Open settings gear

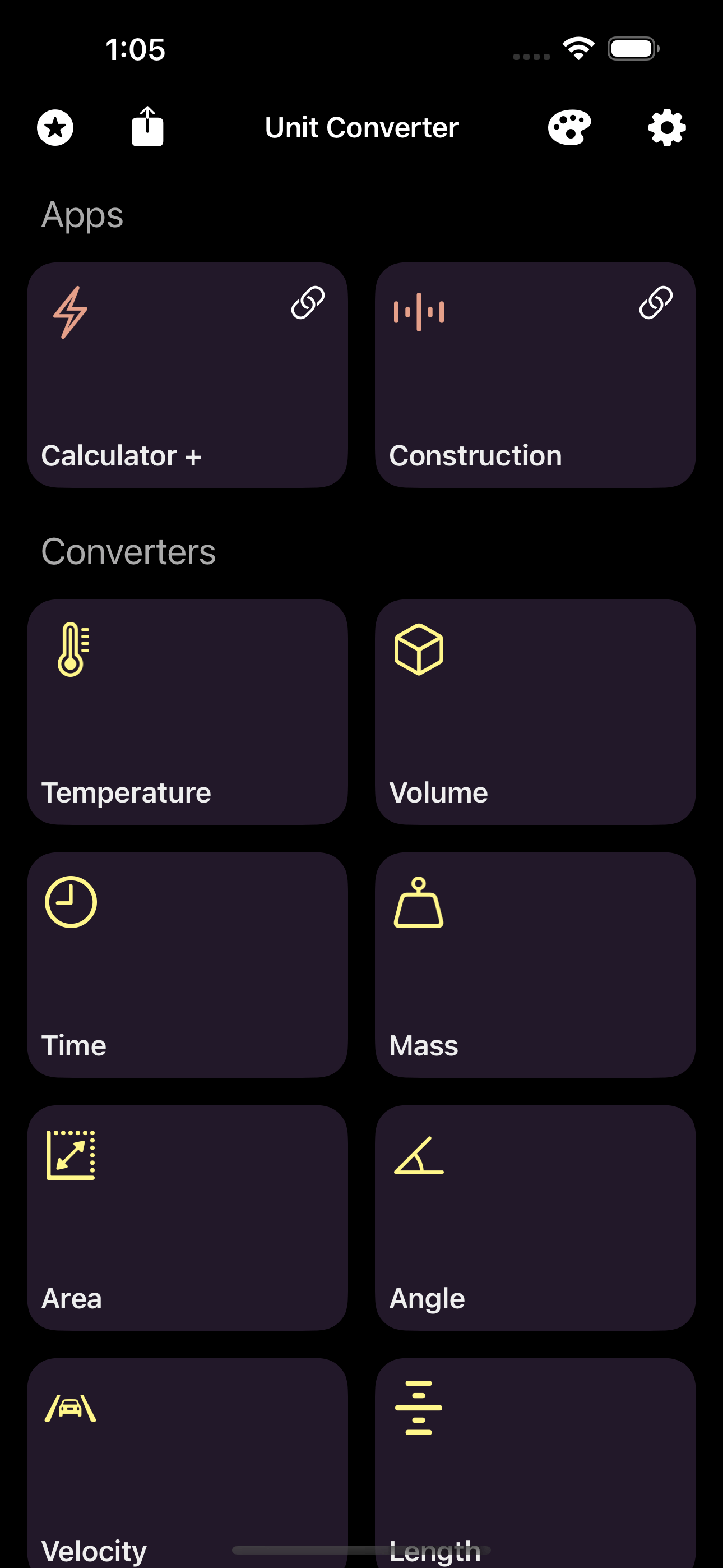[x=667, y=128]
